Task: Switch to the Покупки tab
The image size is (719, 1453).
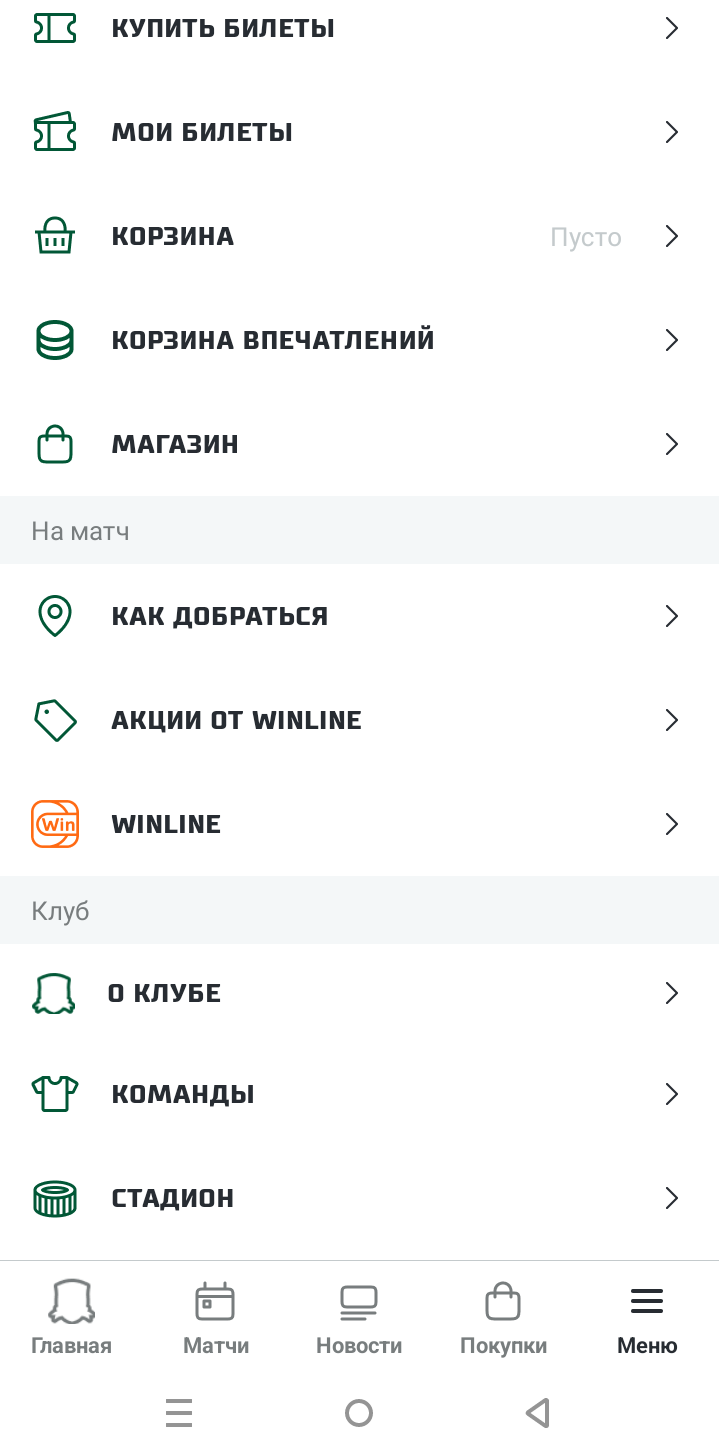Action: click(x=503, y=1319)
